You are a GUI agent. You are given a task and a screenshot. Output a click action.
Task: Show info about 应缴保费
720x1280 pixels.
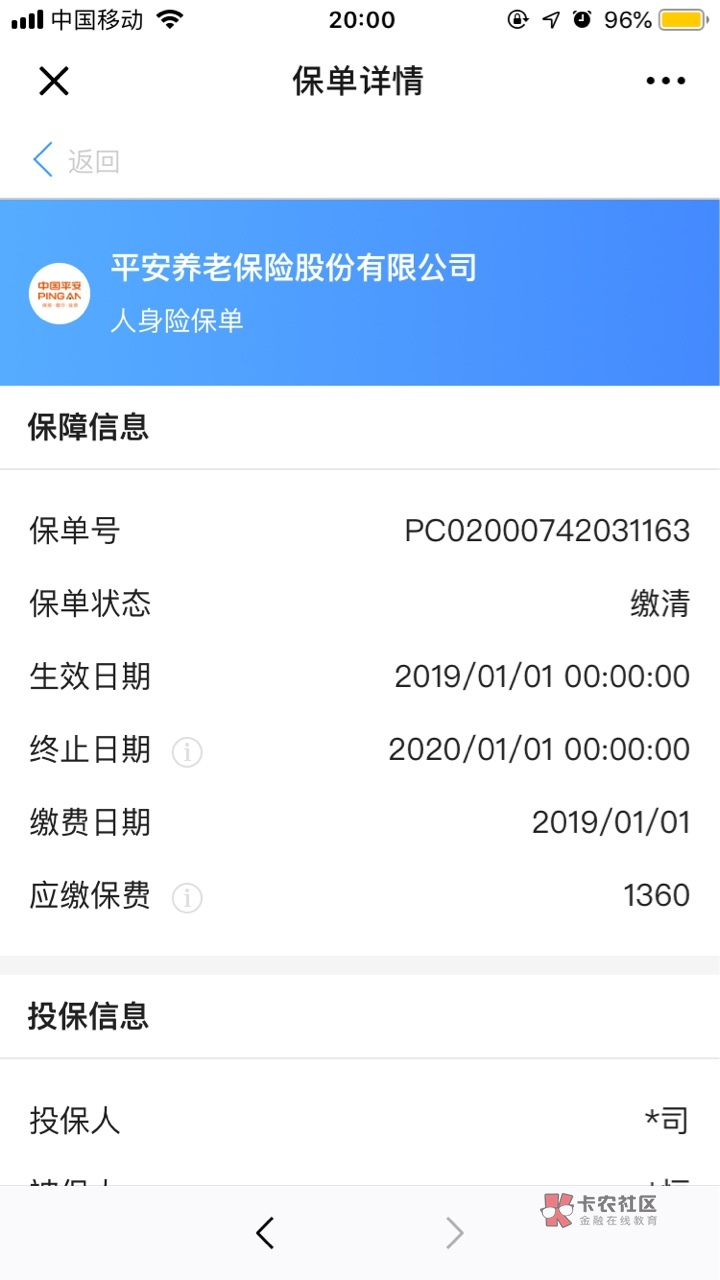point(187,898)
